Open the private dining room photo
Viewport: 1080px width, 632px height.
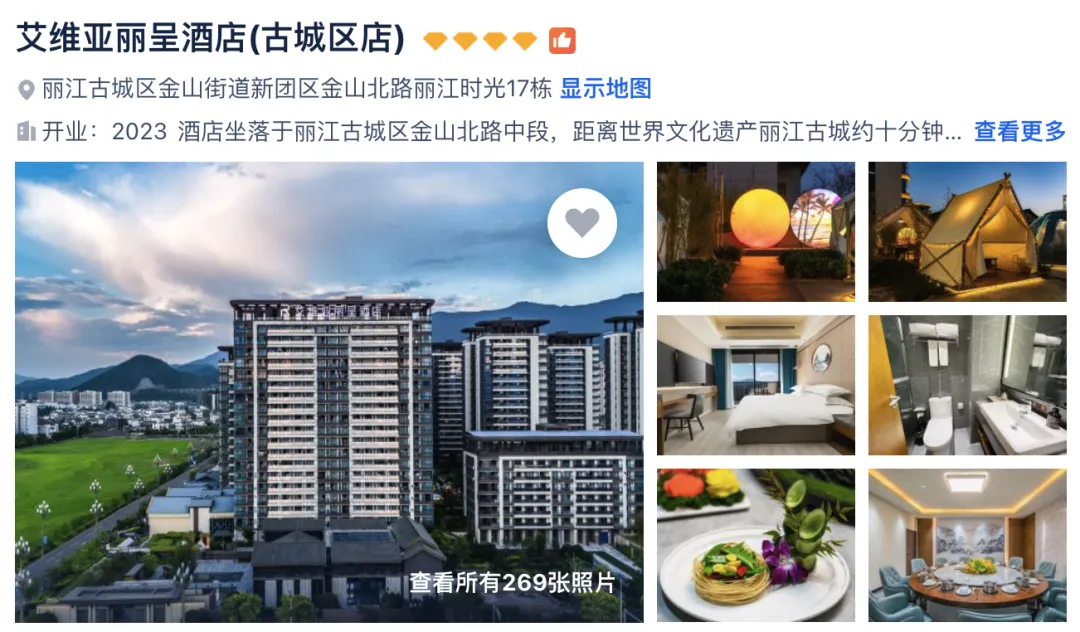(x=967, y=545)
